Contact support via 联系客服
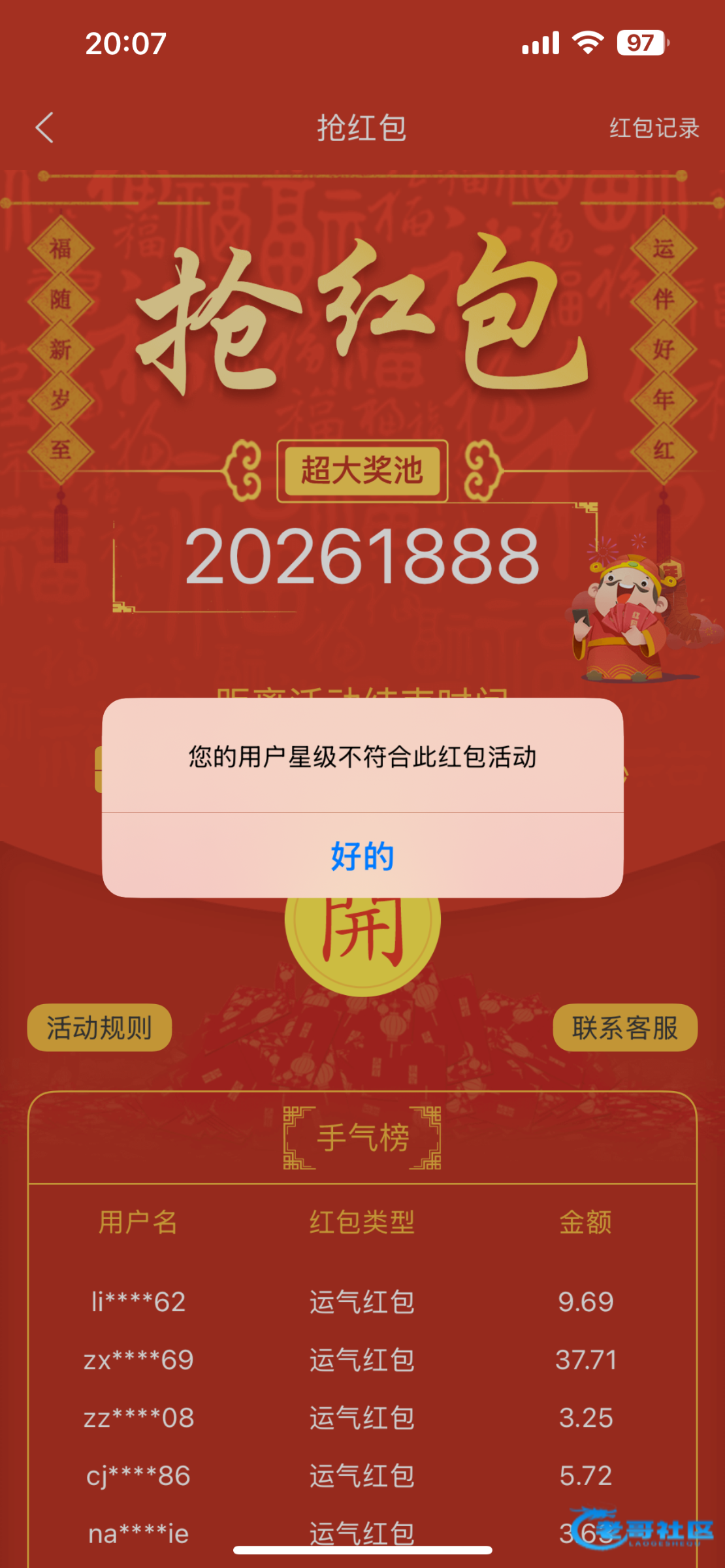The width and height of the screenshot is (725, 1568). tap(624, 1028)
